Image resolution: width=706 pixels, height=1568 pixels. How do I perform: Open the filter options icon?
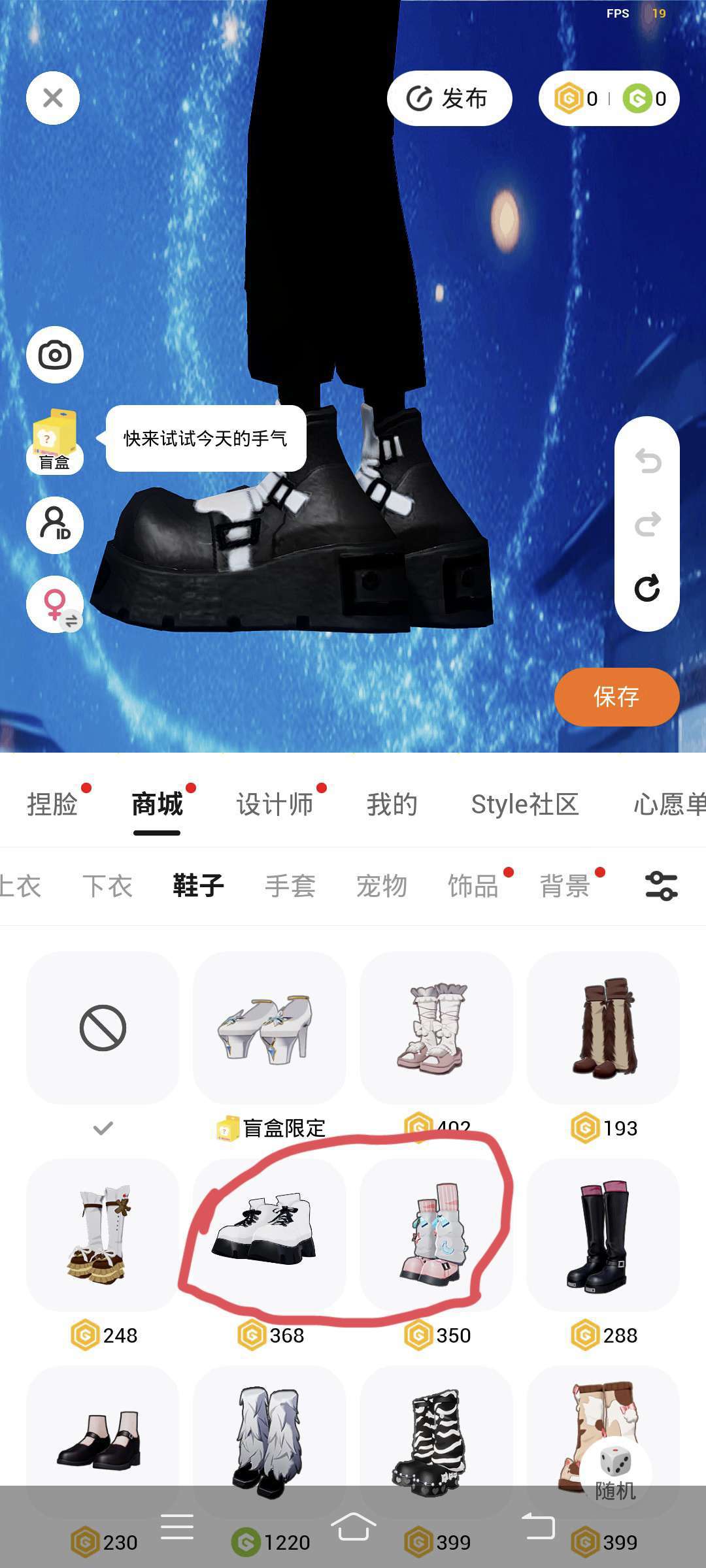(661, 886)
